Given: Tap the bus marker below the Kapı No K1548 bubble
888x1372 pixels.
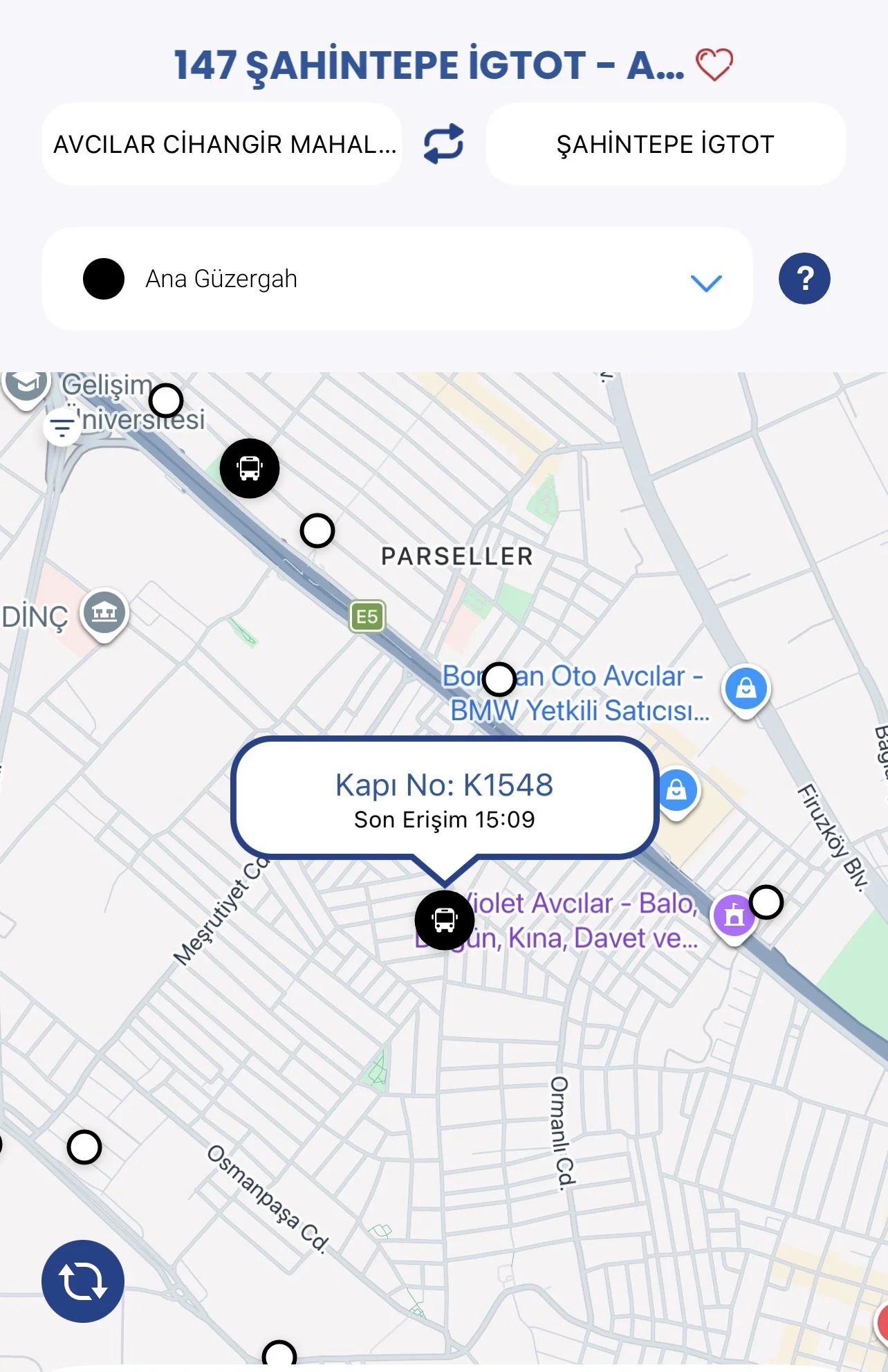Looking at the screenshot, I should pos(445,920).
